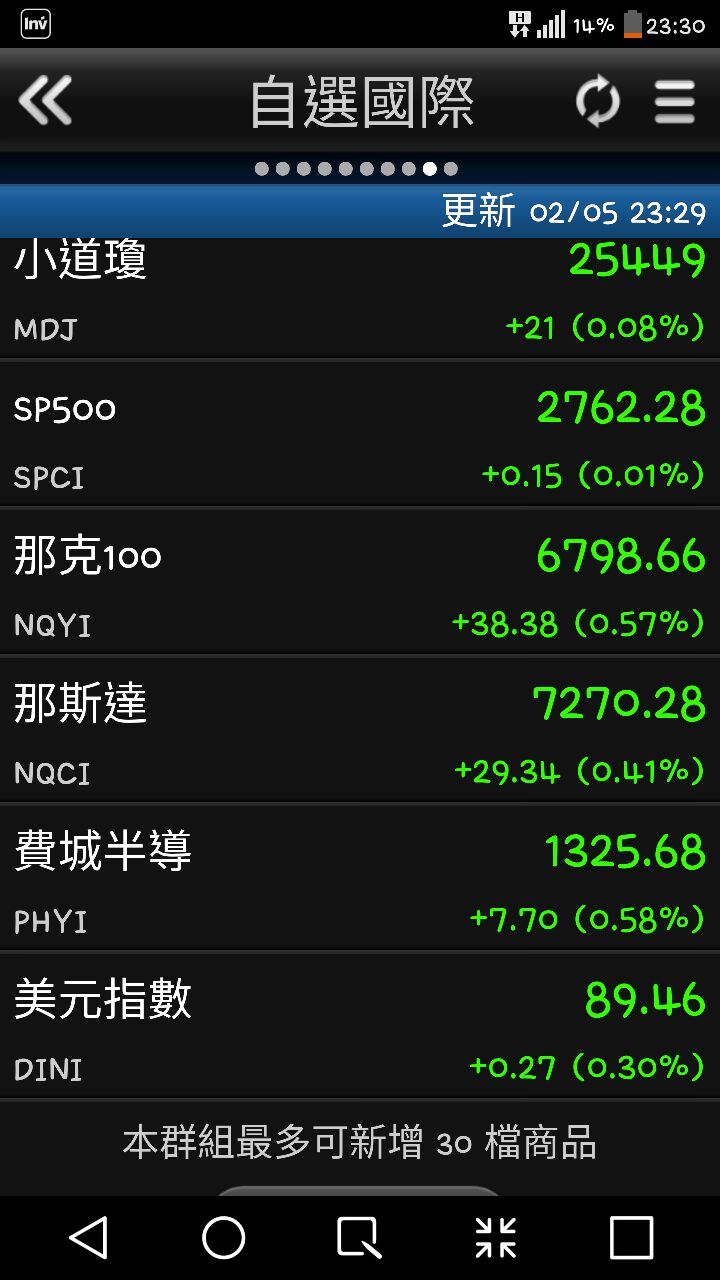The height and width of the screenshot is (1280, 720).
Task: Open the 小道瓊 MDJ quote
Action: pyautogui.click(x=360, y=297)
